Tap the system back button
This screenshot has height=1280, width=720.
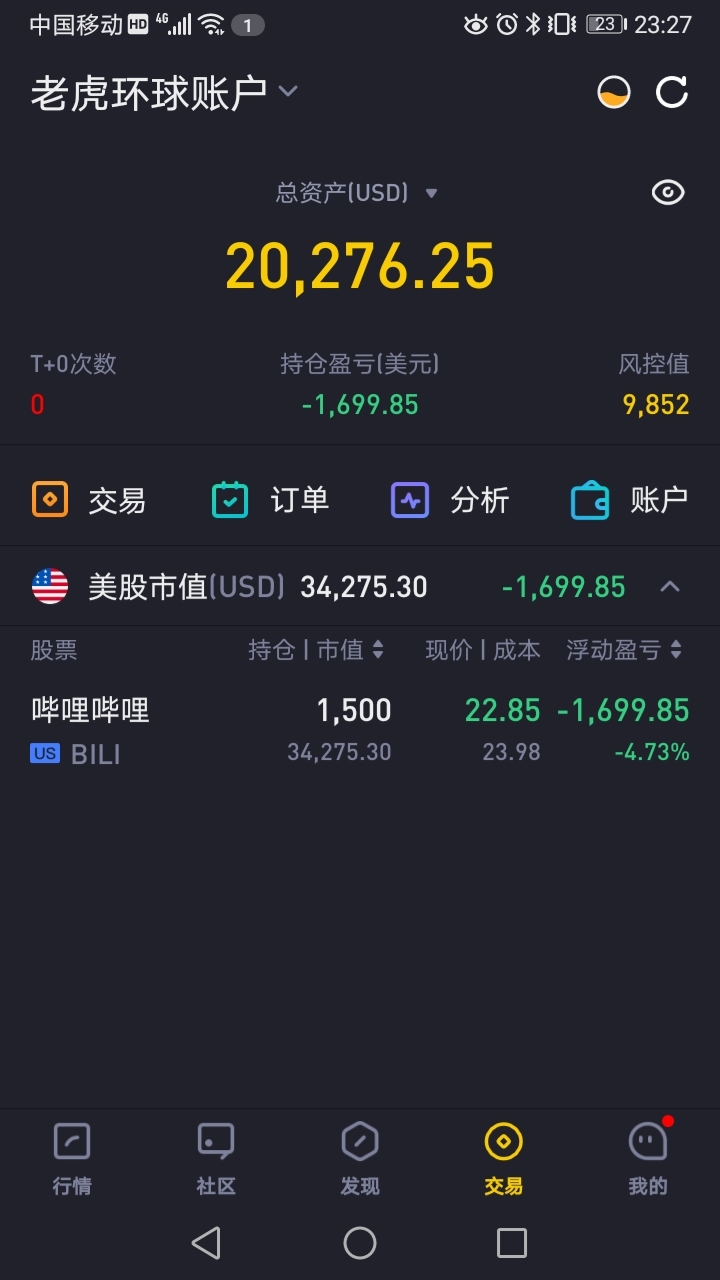coord(206,1243)
